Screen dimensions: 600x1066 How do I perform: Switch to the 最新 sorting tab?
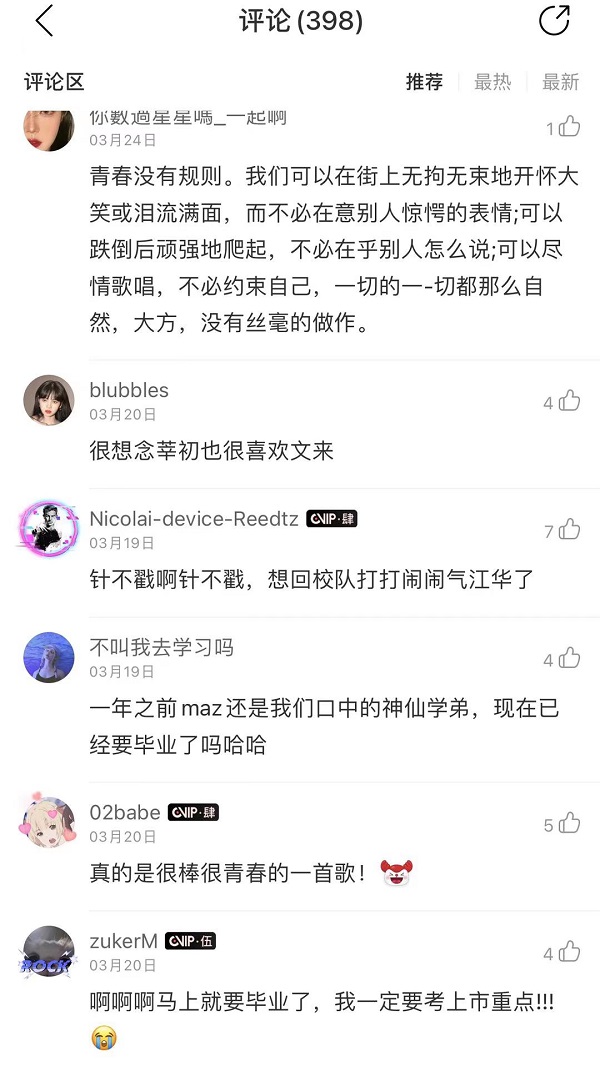pyautogui.click(x=560, y=82)
